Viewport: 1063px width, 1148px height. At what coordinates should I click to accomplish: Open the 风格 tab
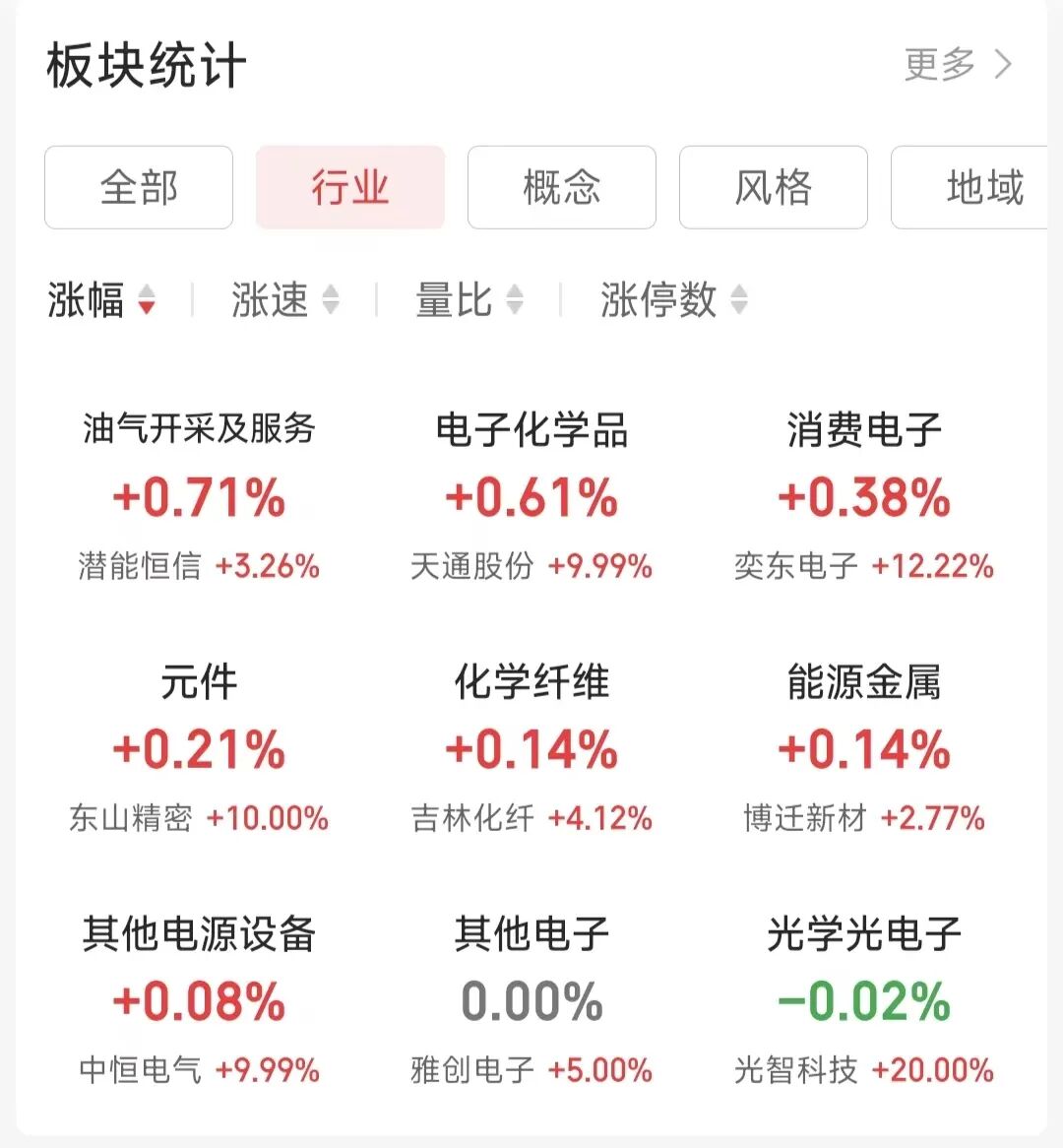pos(774,187)
